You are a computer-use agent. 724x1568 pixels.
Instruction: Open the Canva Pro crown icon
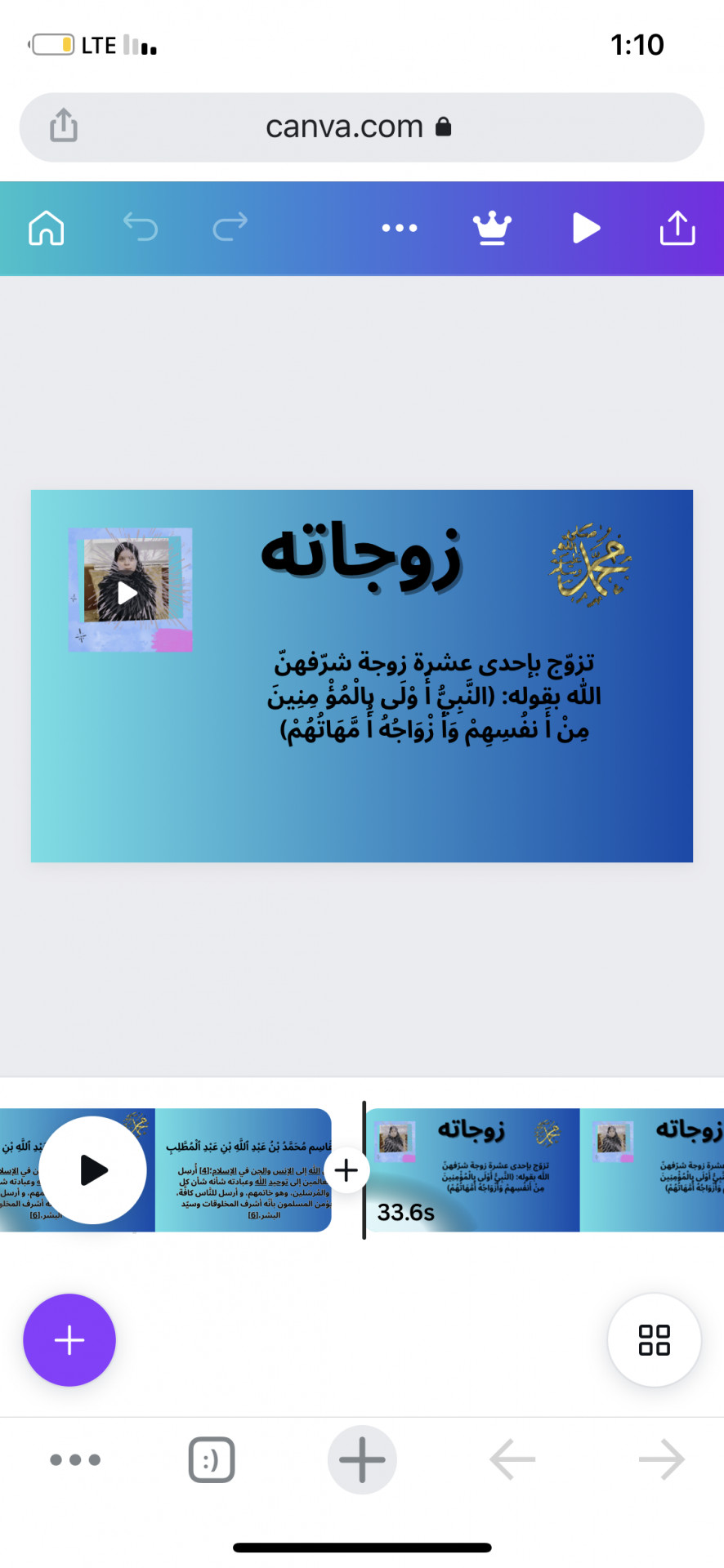(492, 228)
